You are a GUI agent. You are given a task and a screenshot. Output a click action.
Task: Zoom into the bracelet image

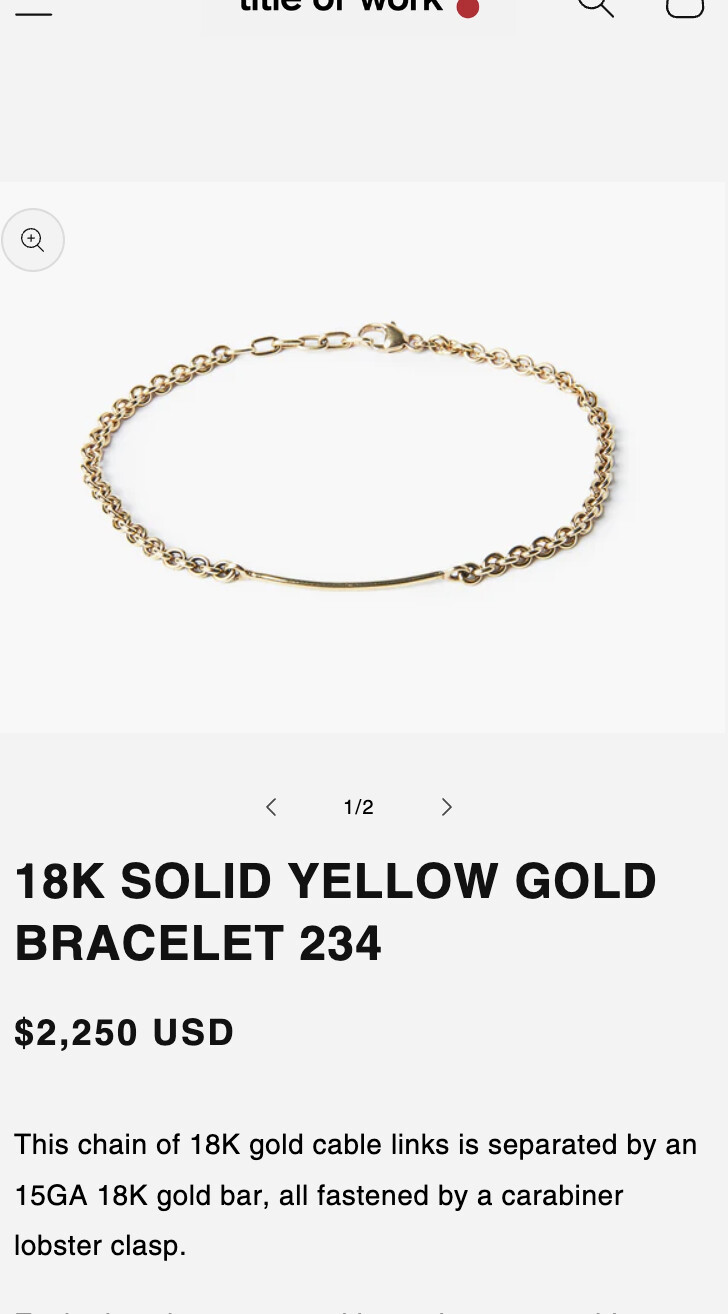pyautogui.click(x=33, y=240)
